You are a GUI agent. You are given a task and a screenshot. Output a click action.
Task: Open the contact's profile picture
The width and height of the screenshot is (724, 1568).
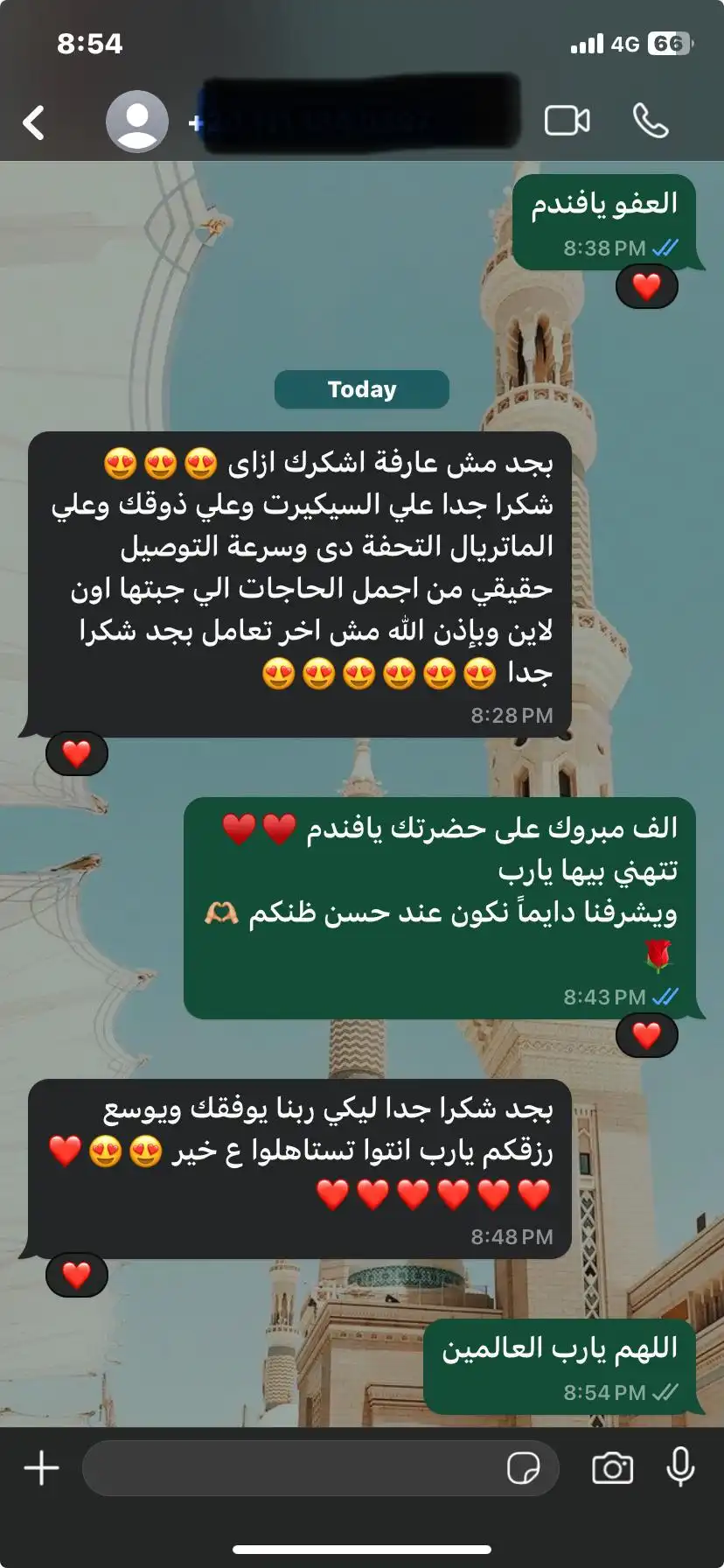pos(137,122)
